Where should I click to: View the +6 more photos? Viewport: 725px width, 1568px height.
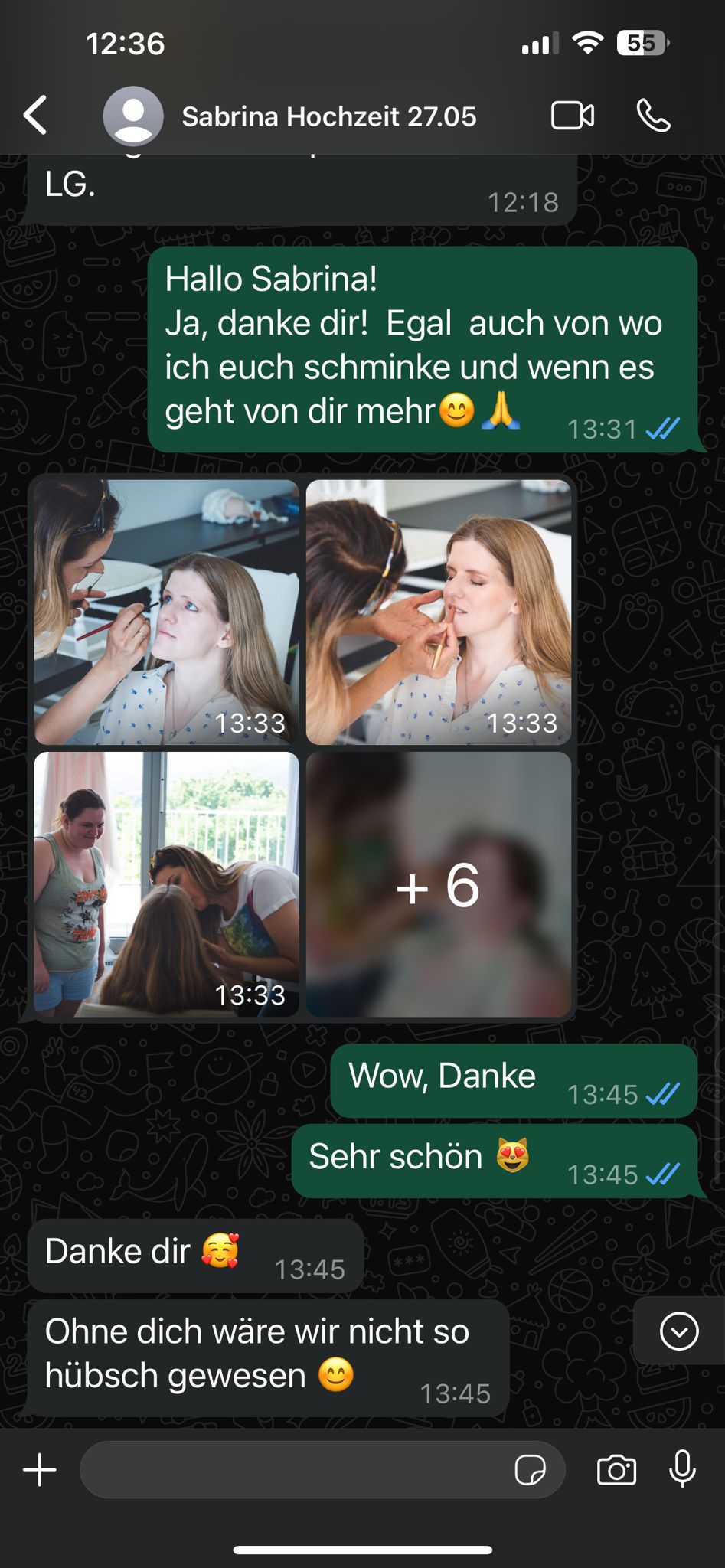click(439, 884)
